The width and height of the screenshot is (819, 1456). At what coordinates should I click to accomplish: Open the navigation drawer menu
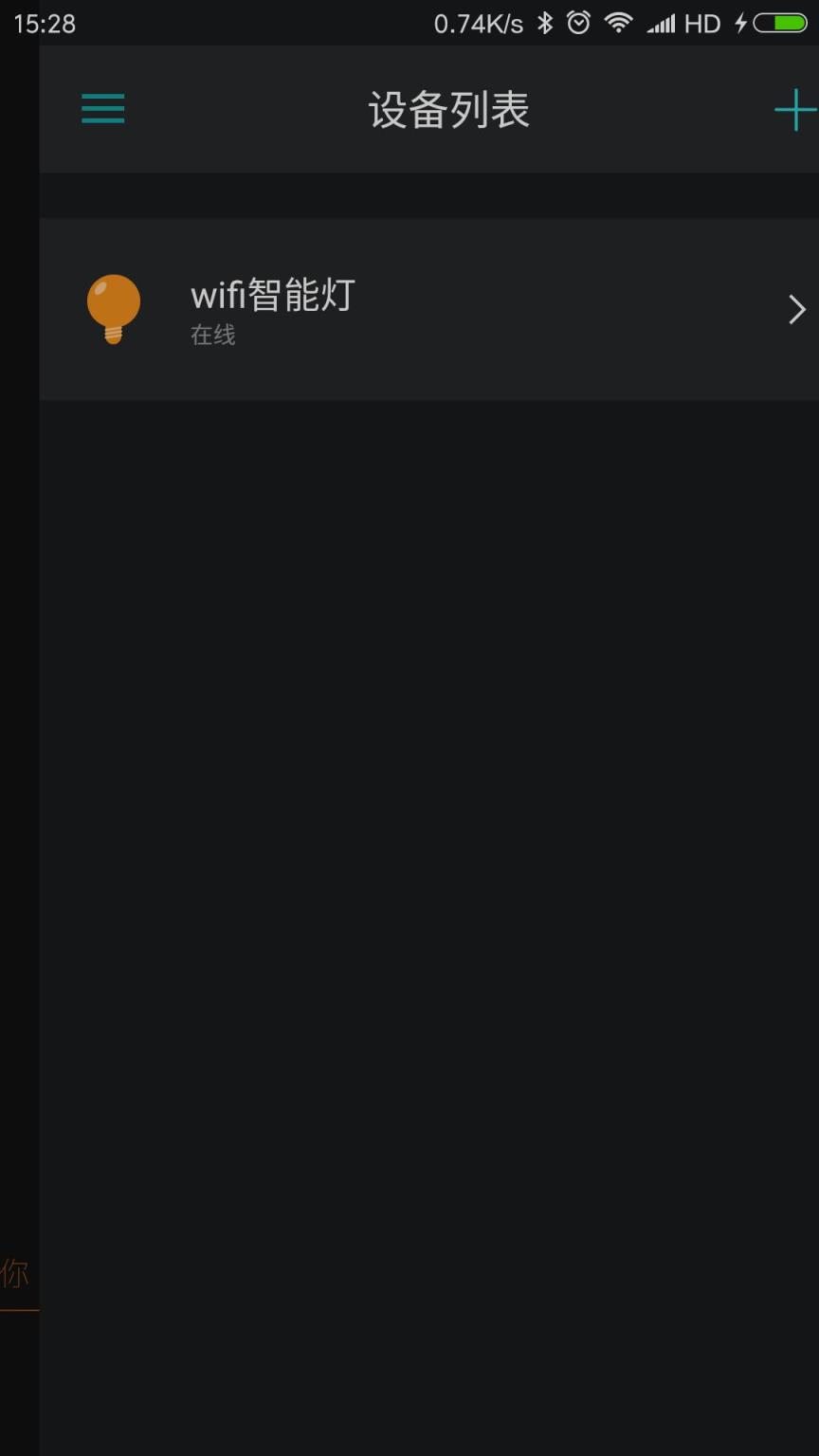tap(102, 109)
